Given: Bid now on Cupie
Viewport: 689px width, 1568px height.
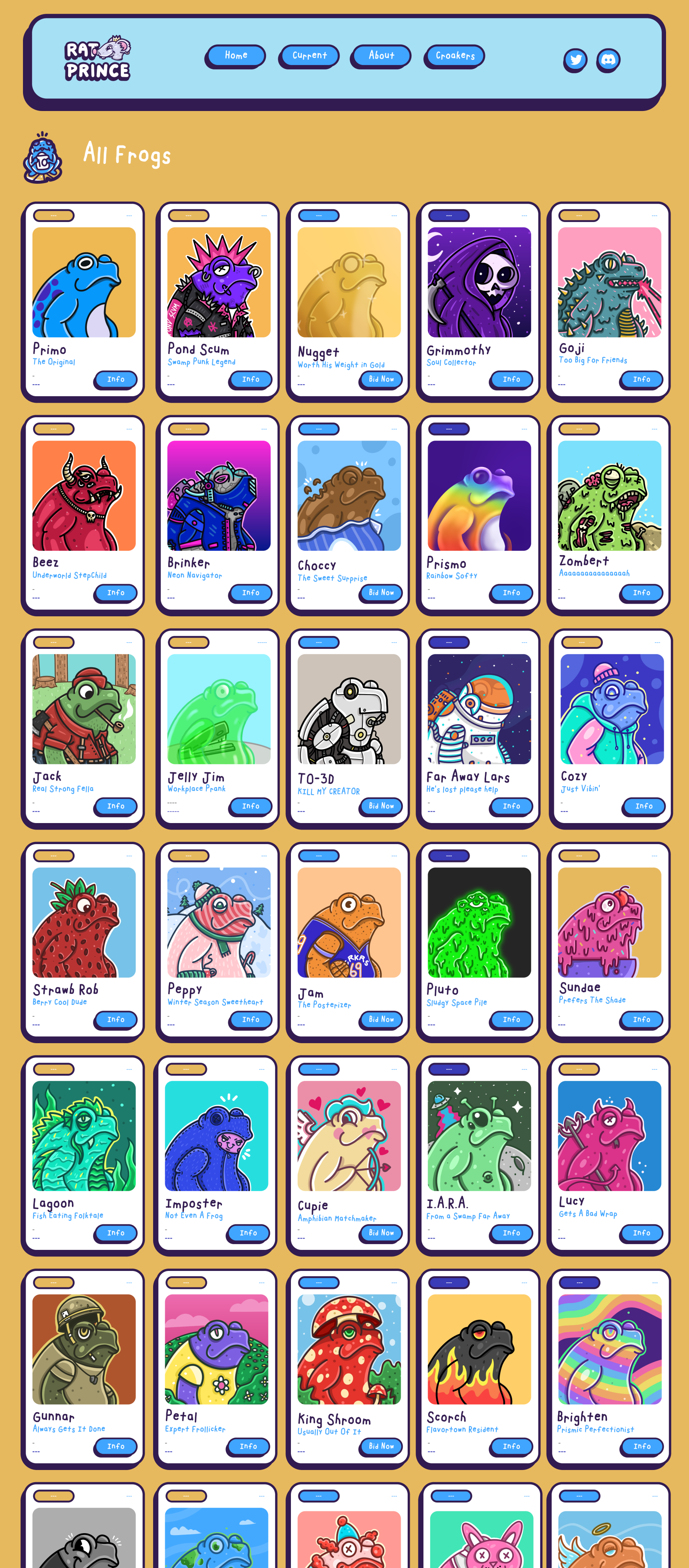Looking at the screenshot, I should tap(381, 1233).
